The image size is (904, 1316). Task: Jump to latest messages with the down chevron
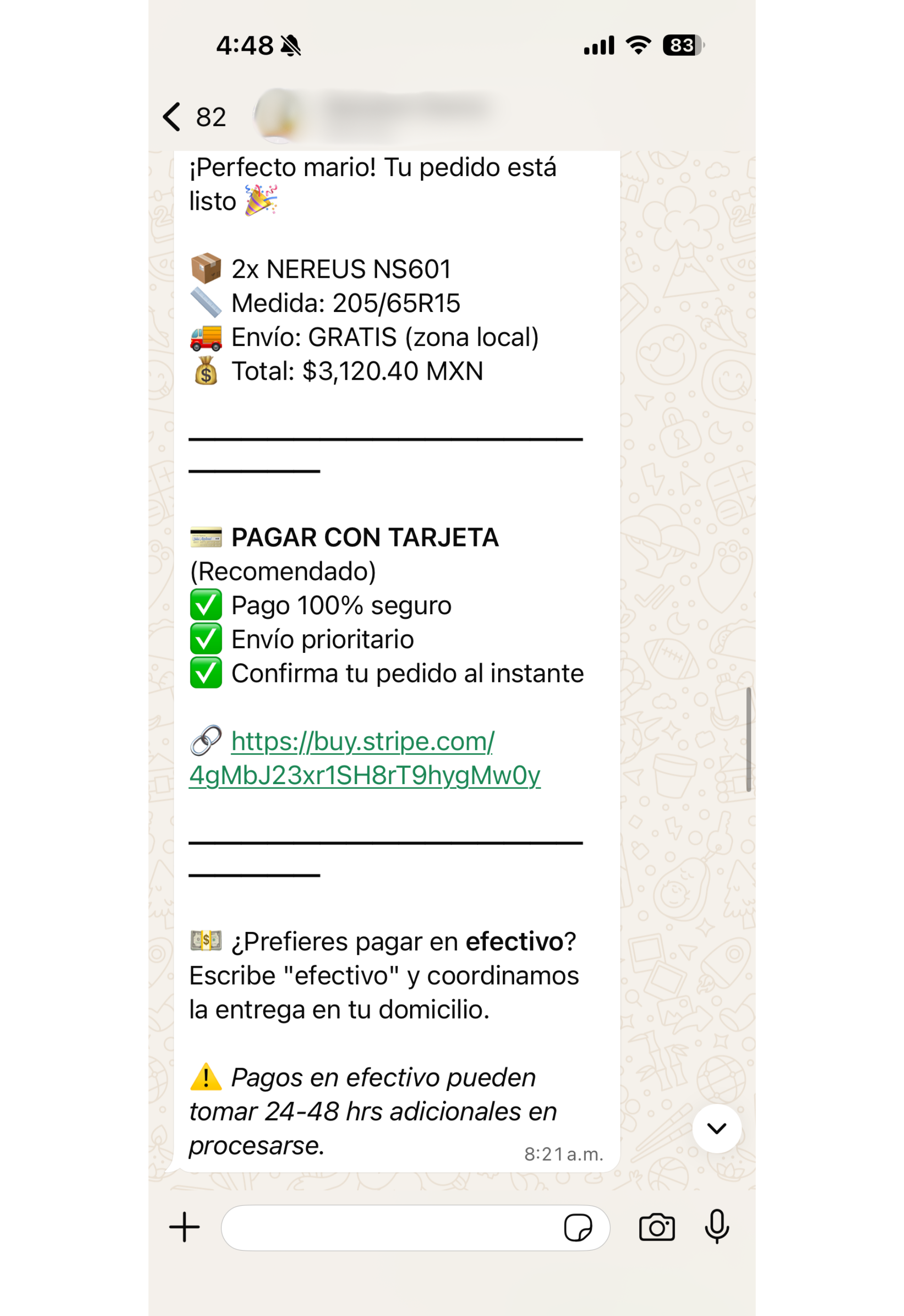(x=717, y=1129)
